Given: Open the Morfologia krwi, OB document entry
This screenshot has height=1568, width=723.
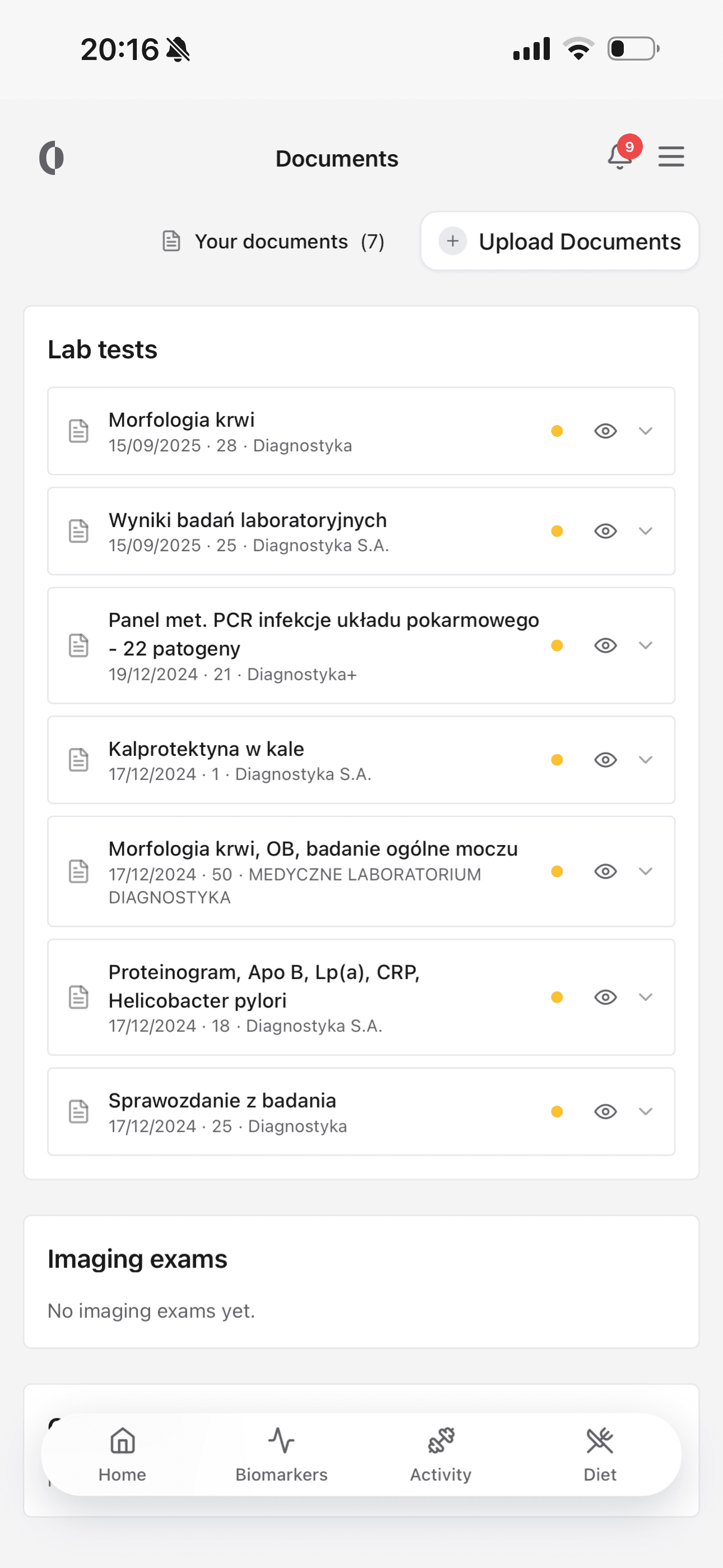Looking at the screenshot, I should (313, 848).
